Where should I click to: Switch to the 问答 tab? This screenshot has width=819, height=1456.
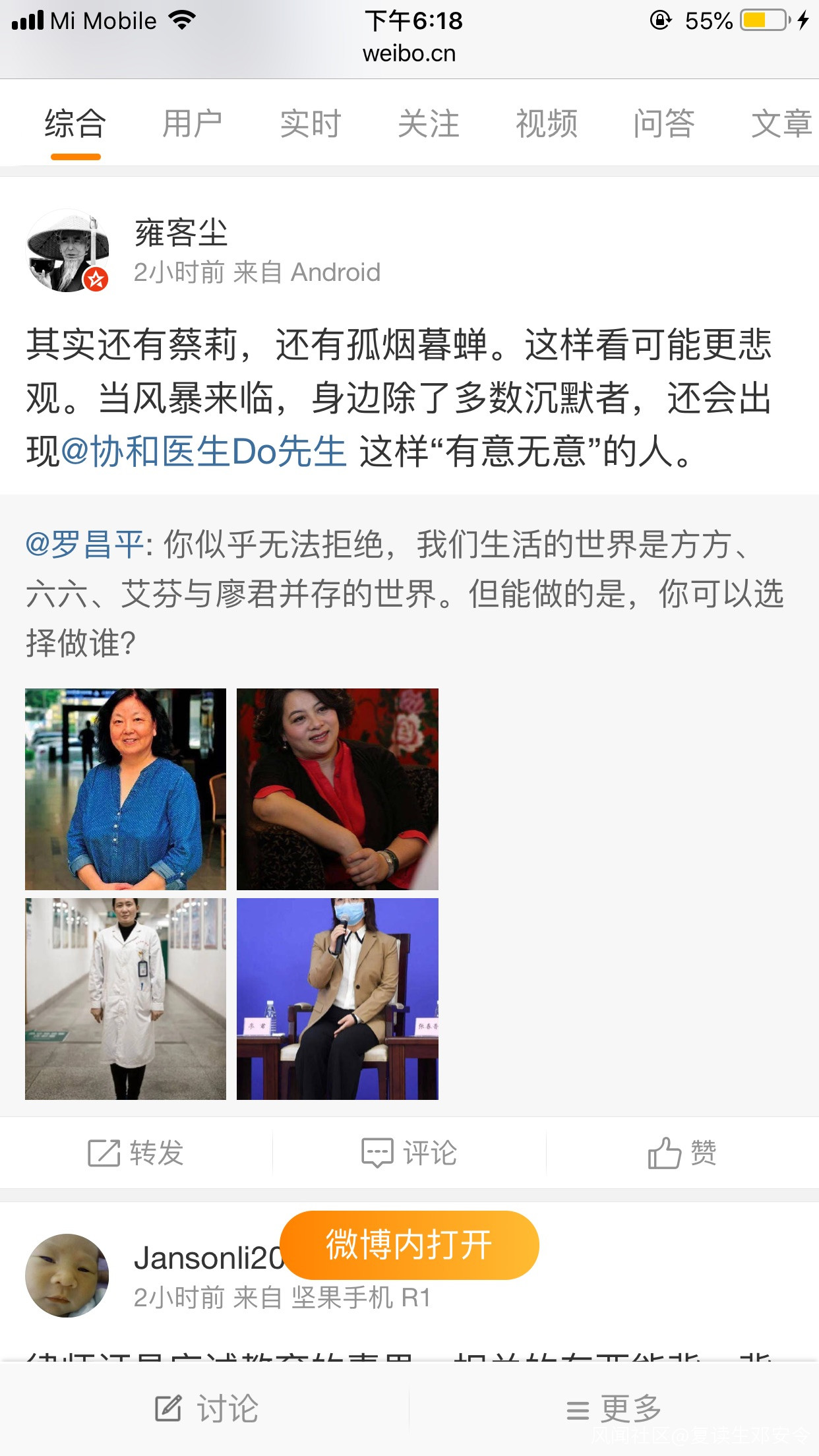663,124
